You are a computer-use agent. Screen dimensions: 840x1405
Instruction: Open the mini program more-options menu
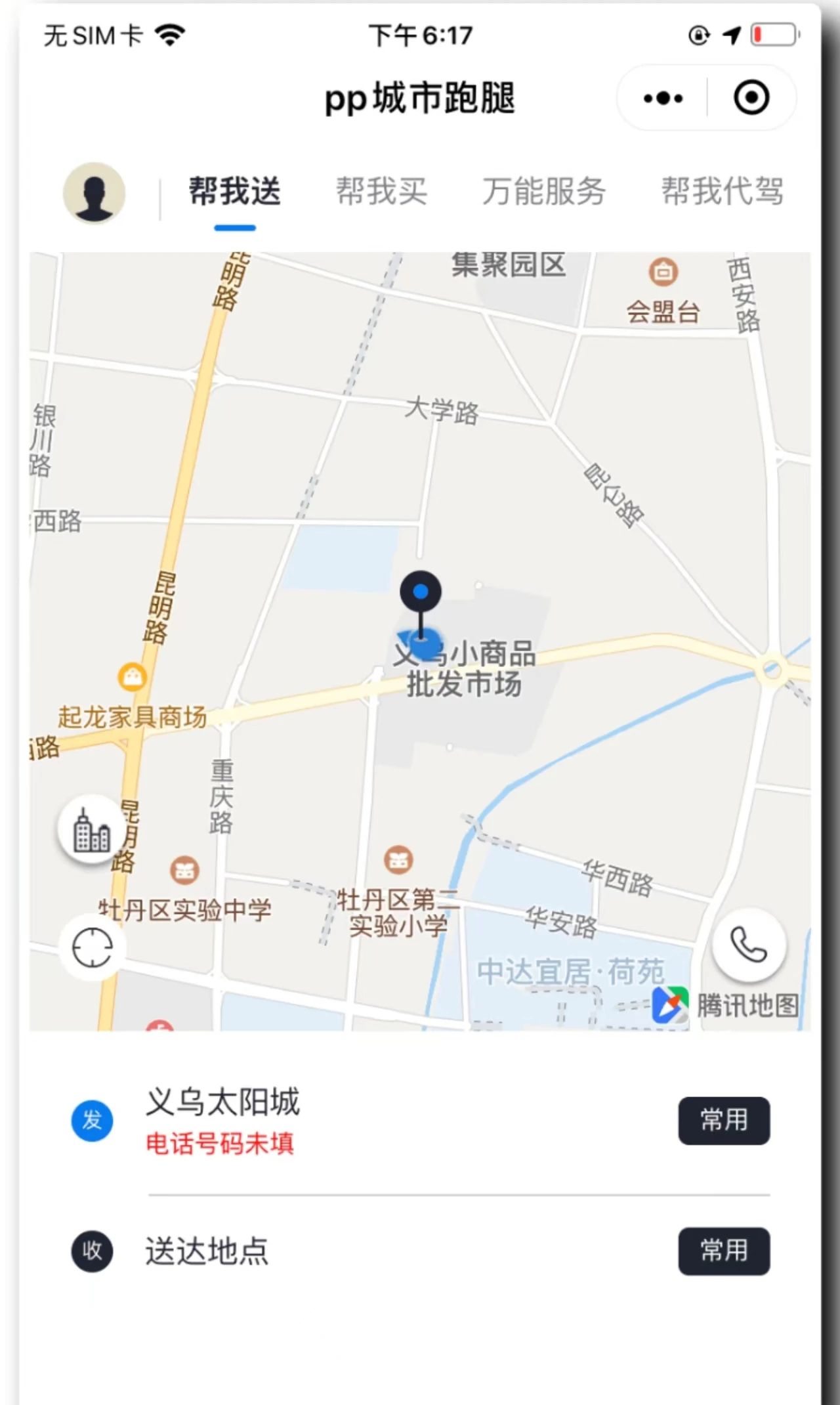coord(663,98)
